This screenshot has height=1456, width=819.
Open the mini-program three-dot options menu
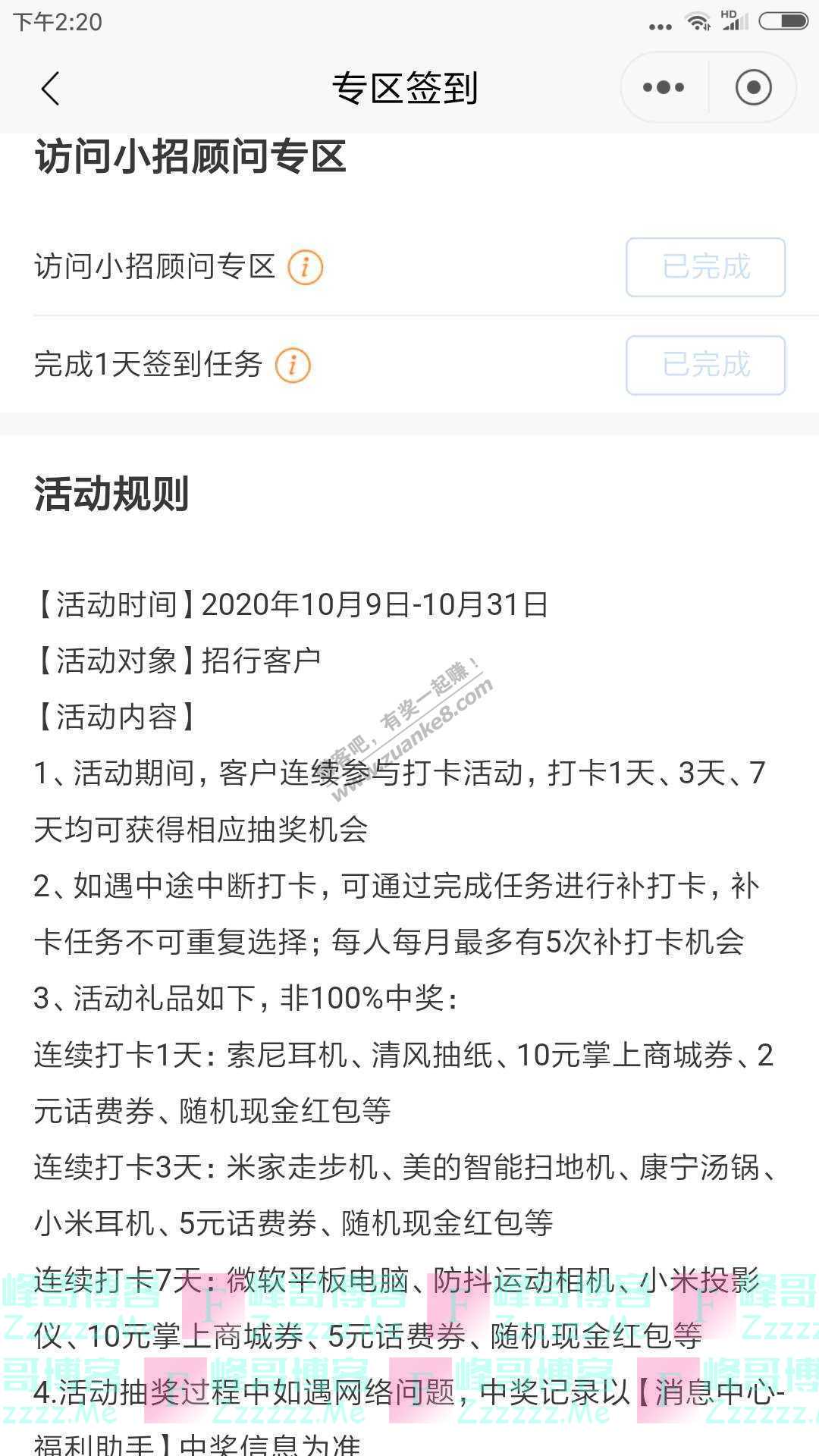click(x=663, y=86)
